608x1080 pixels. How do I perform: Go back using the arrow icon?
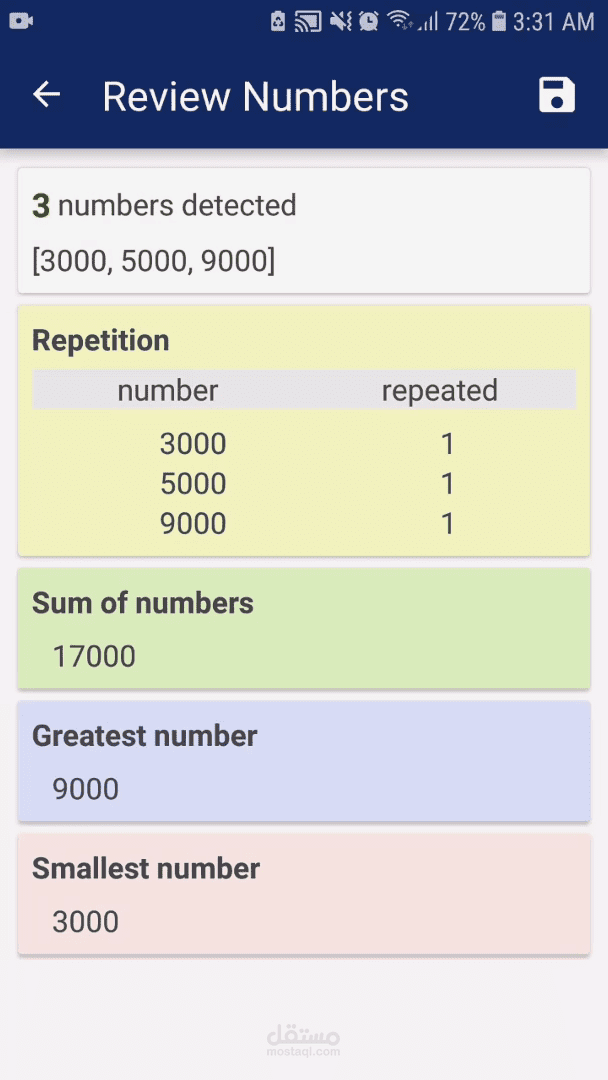pos(46,95)
